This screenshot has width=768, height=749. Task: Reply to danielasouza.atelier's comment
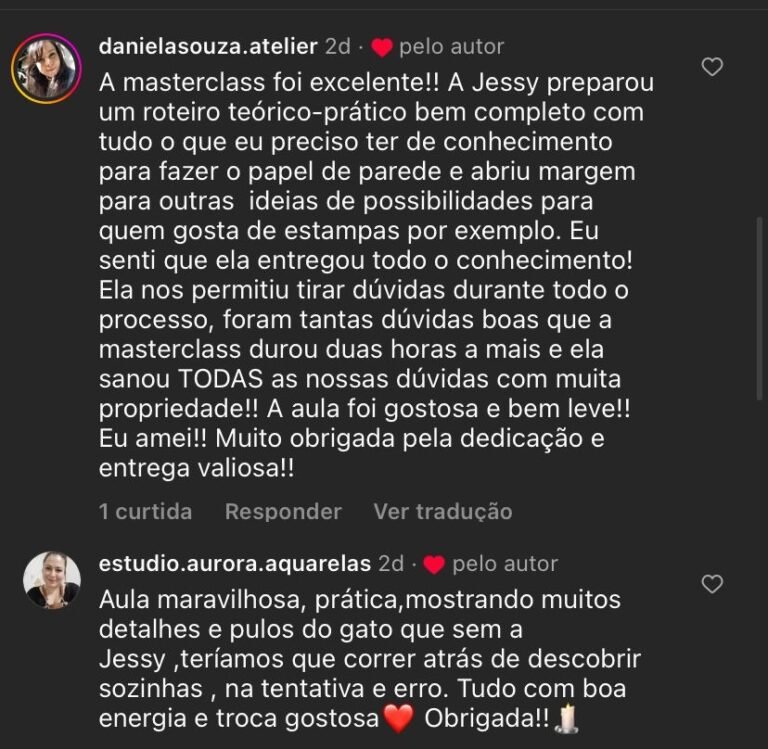283,511
